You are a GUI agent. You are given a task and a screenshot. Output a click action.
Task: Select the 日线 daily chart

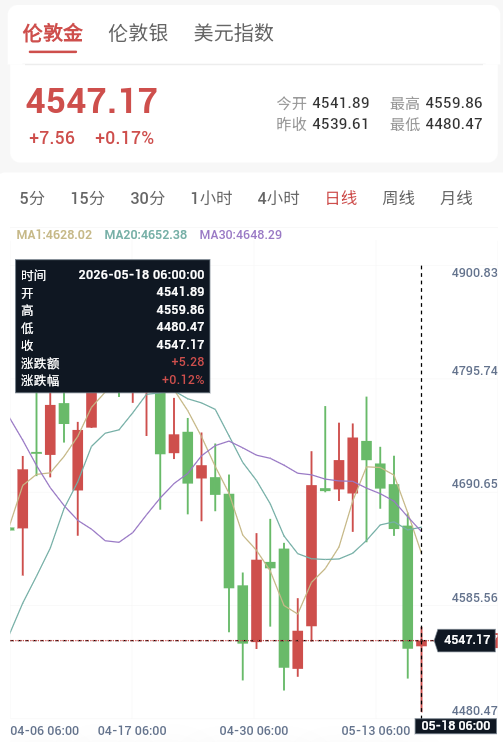click(x=341, y=198)
